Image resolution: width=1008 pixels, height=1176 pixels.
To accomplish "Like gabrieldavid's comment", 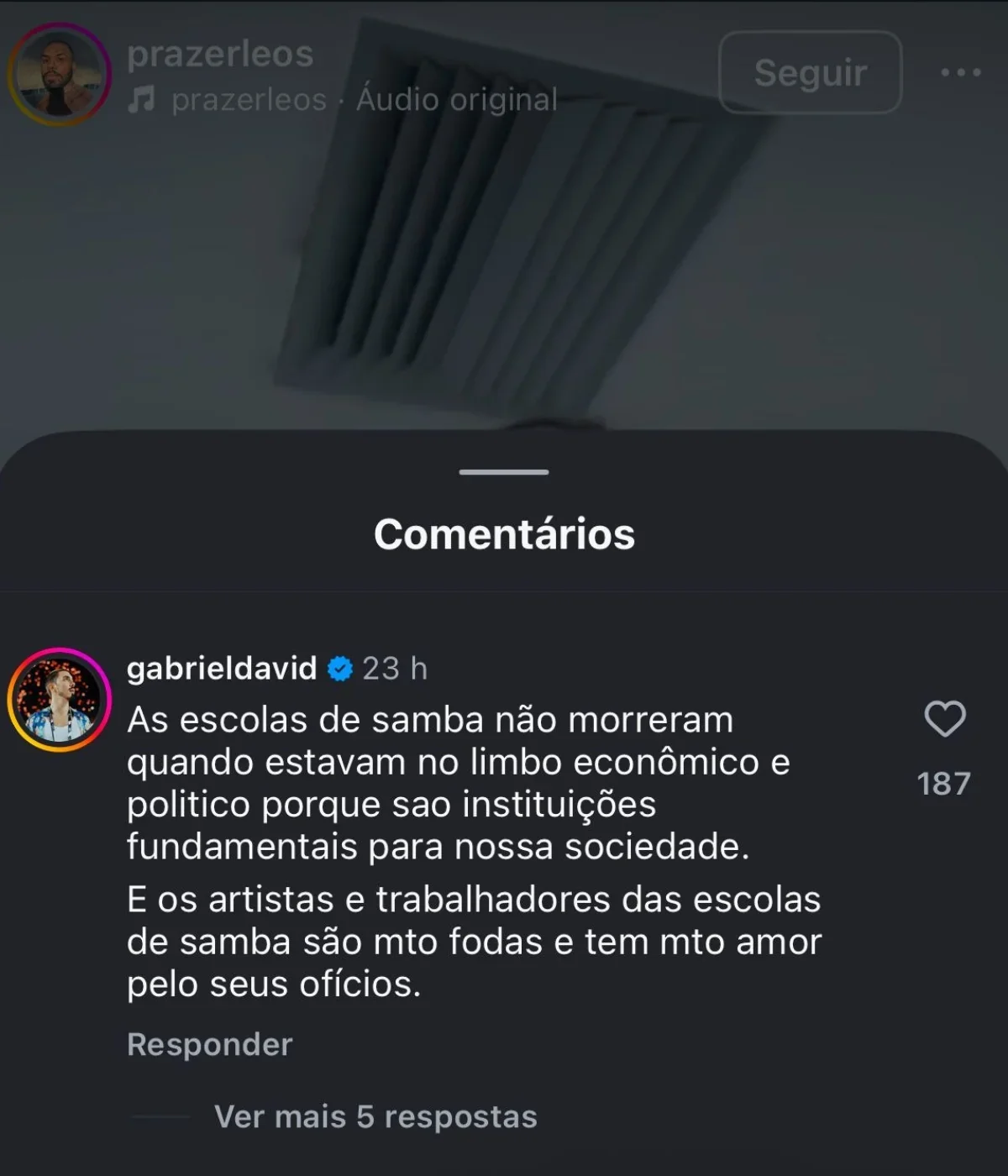I will (x=944, y=719).
